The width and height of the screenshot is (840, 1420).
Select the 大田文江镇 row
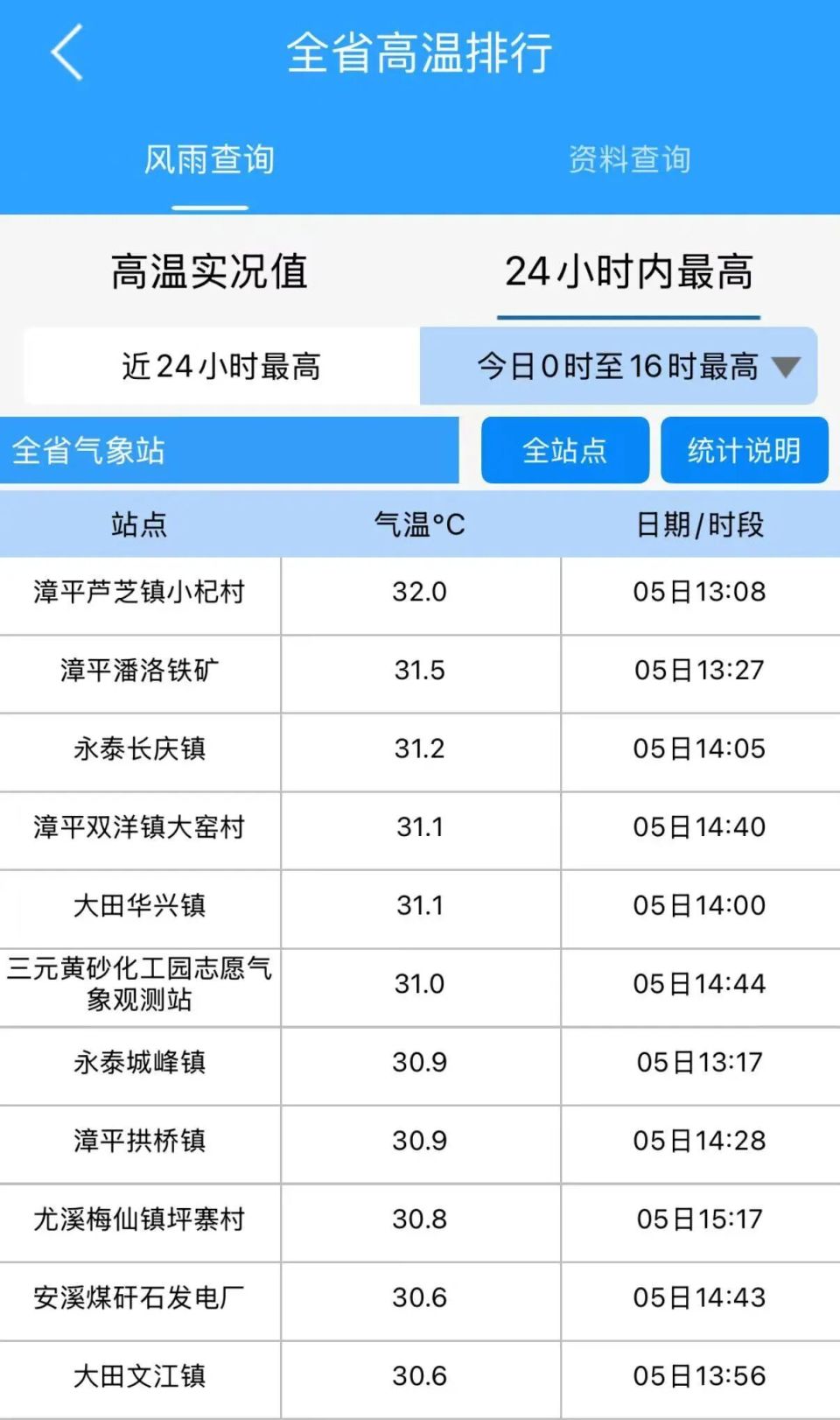pyautogui.click(x=140, y=1377)
